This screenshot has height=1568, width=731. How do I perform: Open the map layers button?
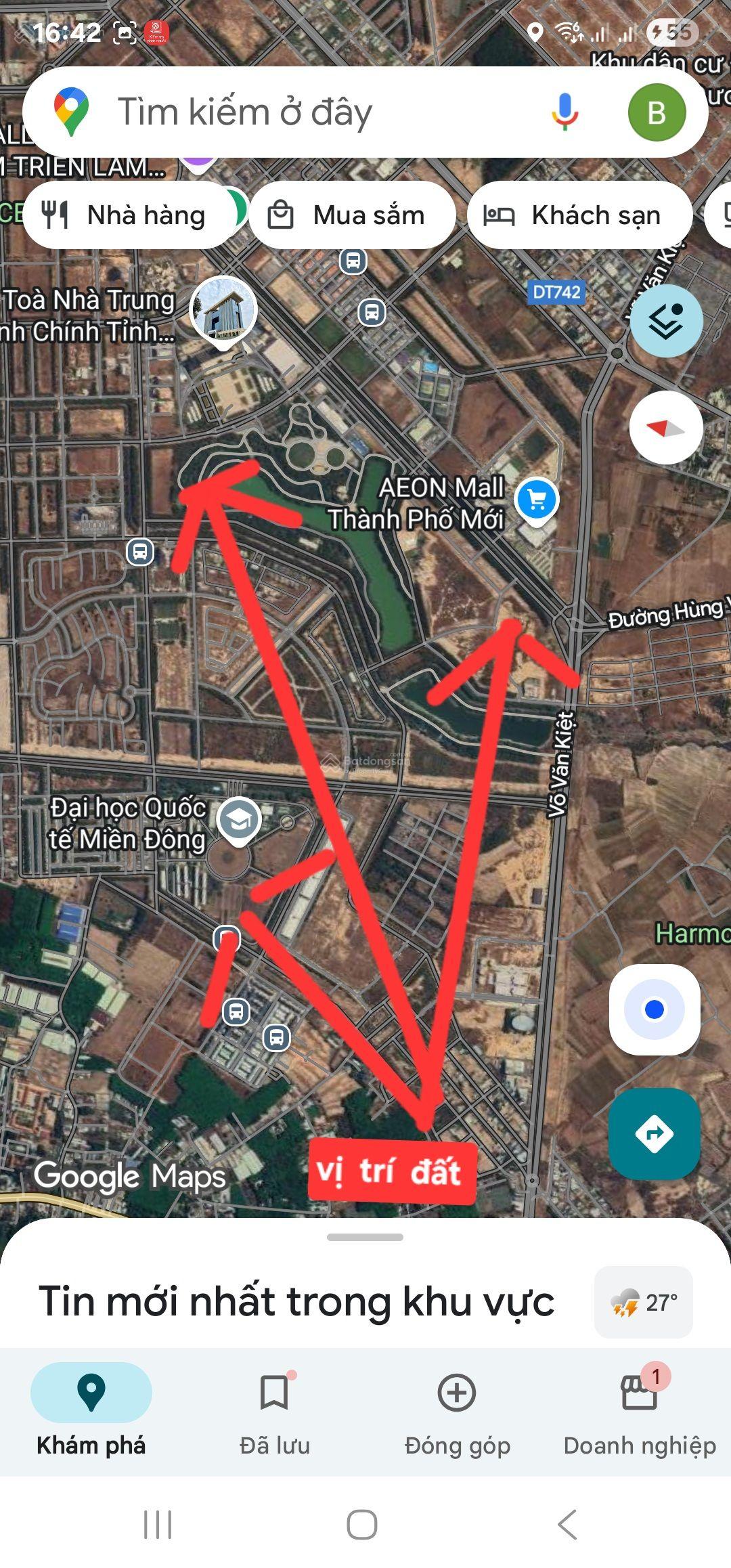coord(666,322)
